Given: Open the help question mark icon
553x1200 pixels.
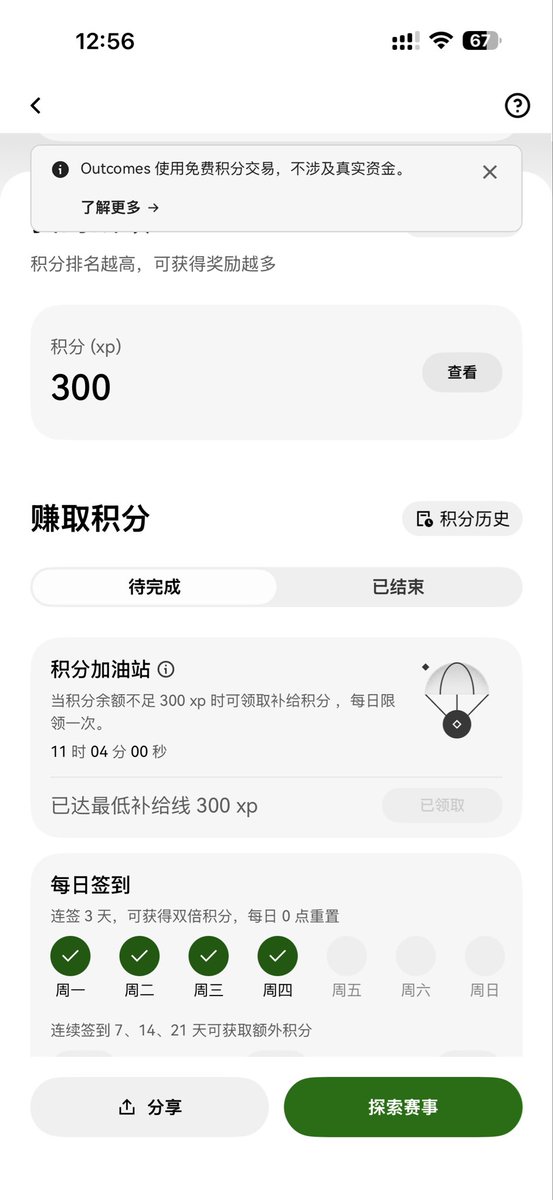Looking at the screenshot, I should click(x=516, y=105).
